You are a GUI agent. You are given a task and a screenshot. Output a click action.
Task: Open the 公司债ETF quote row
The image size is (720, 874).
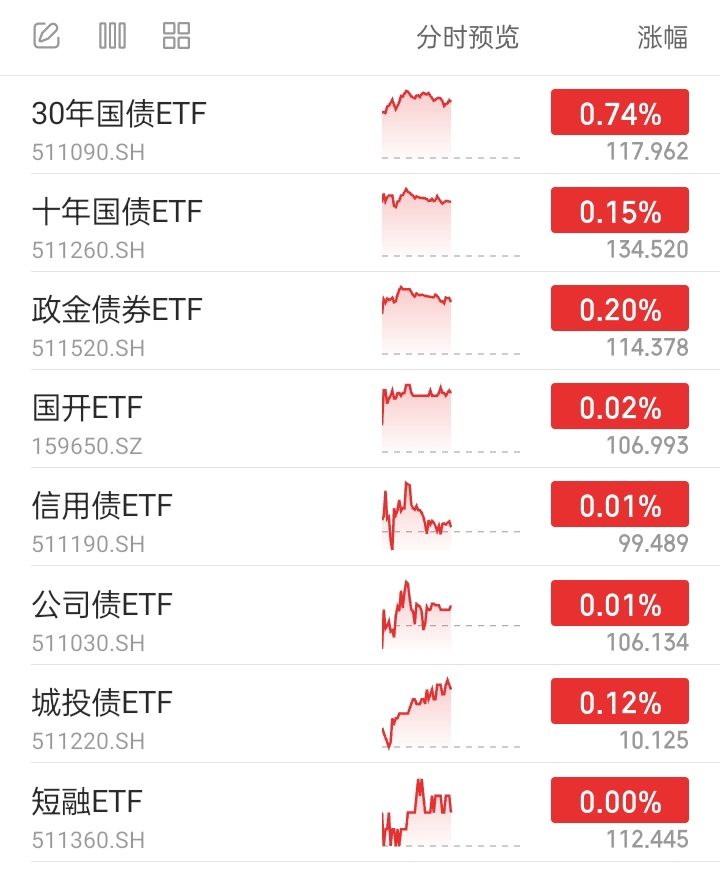click(x=102, y=604)
